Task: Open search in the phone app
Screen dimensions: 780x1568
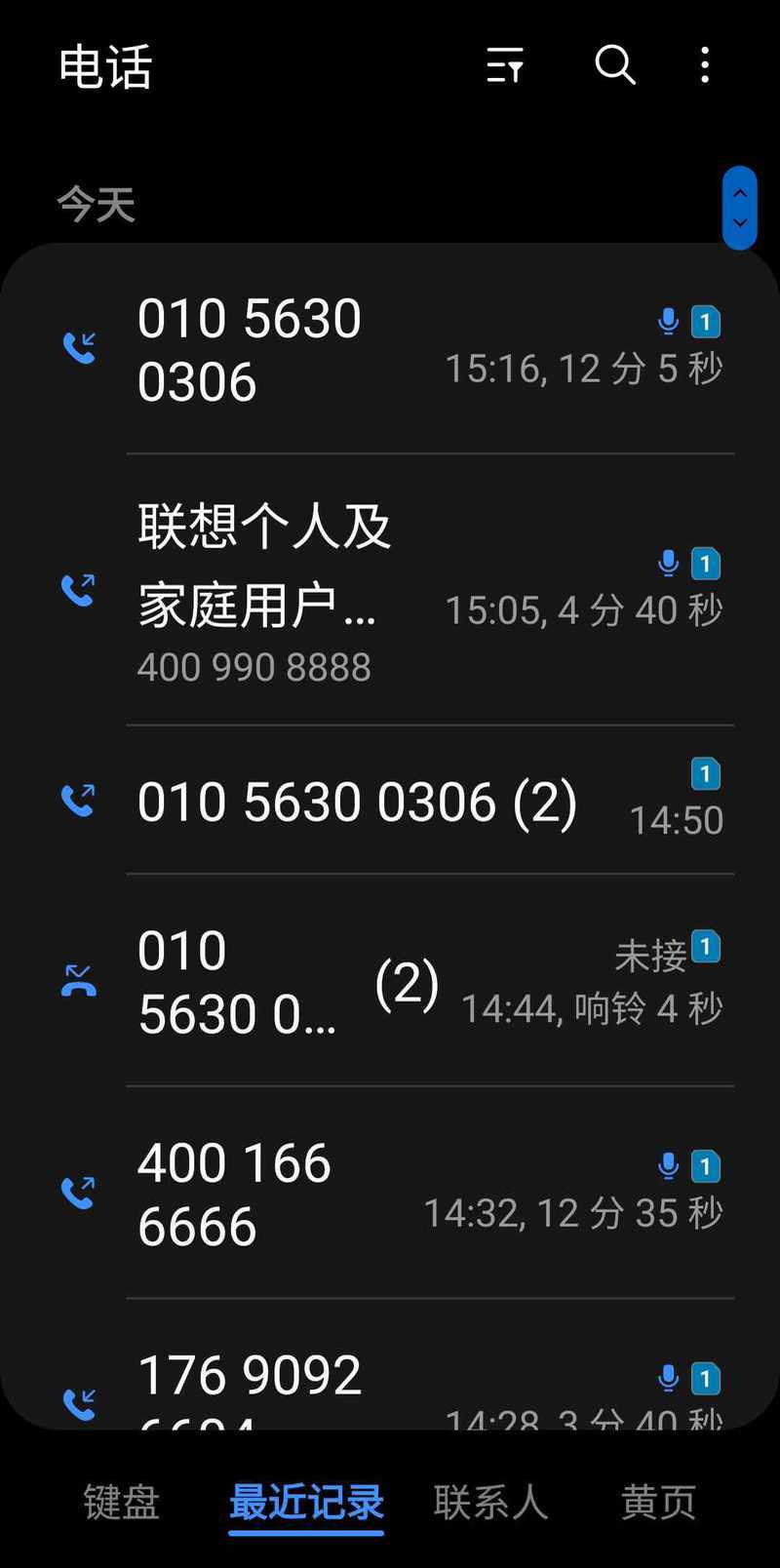Action: 615,65
